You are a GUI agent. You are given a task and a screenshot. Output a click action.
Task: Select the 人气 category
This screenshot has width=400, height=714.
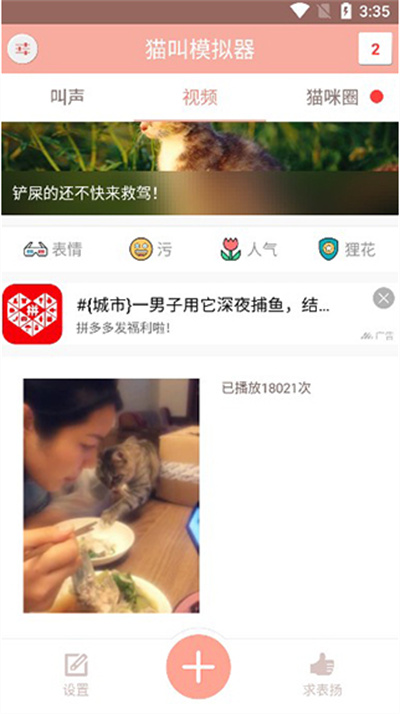[249, 250]
